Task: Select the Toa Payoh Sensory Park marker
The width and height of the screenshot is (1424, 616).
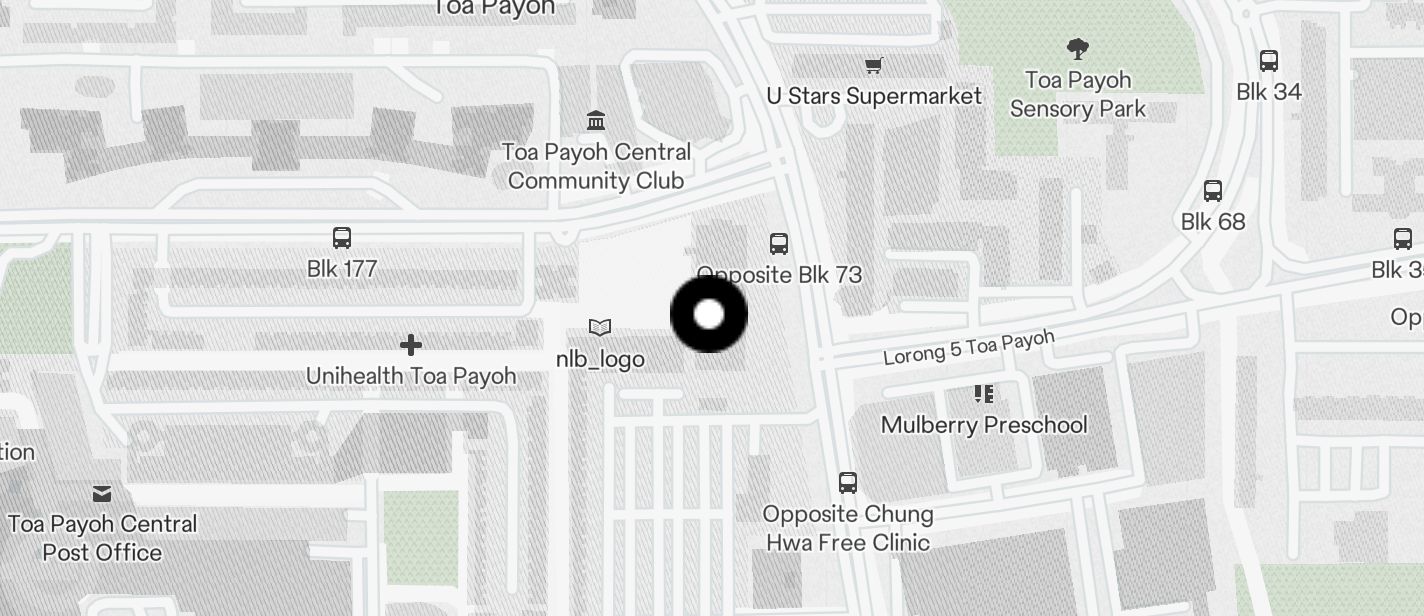Action: click(1077, 48)
